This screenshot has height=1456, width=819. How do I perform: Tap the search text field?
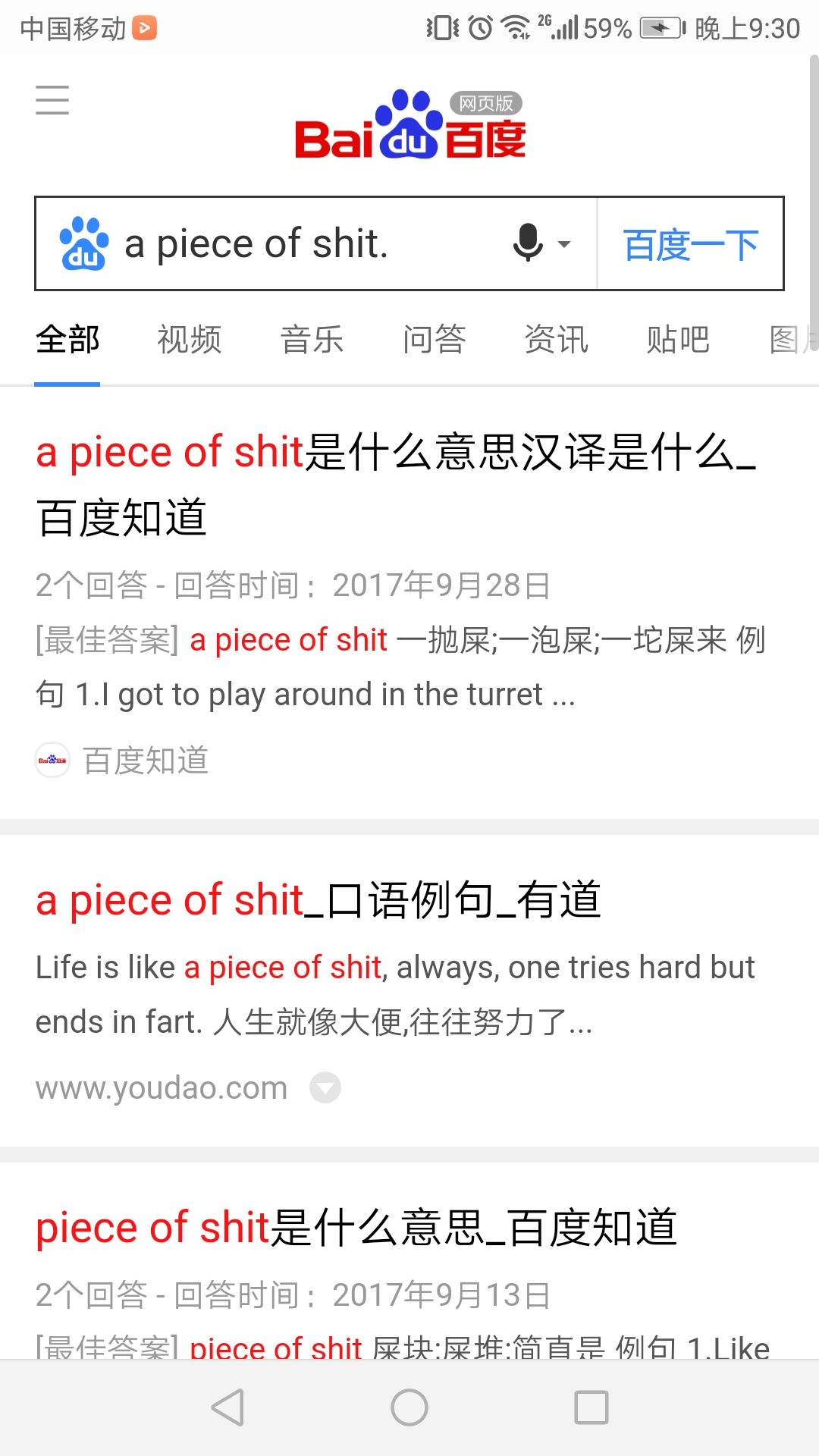[x=303, y=243]
